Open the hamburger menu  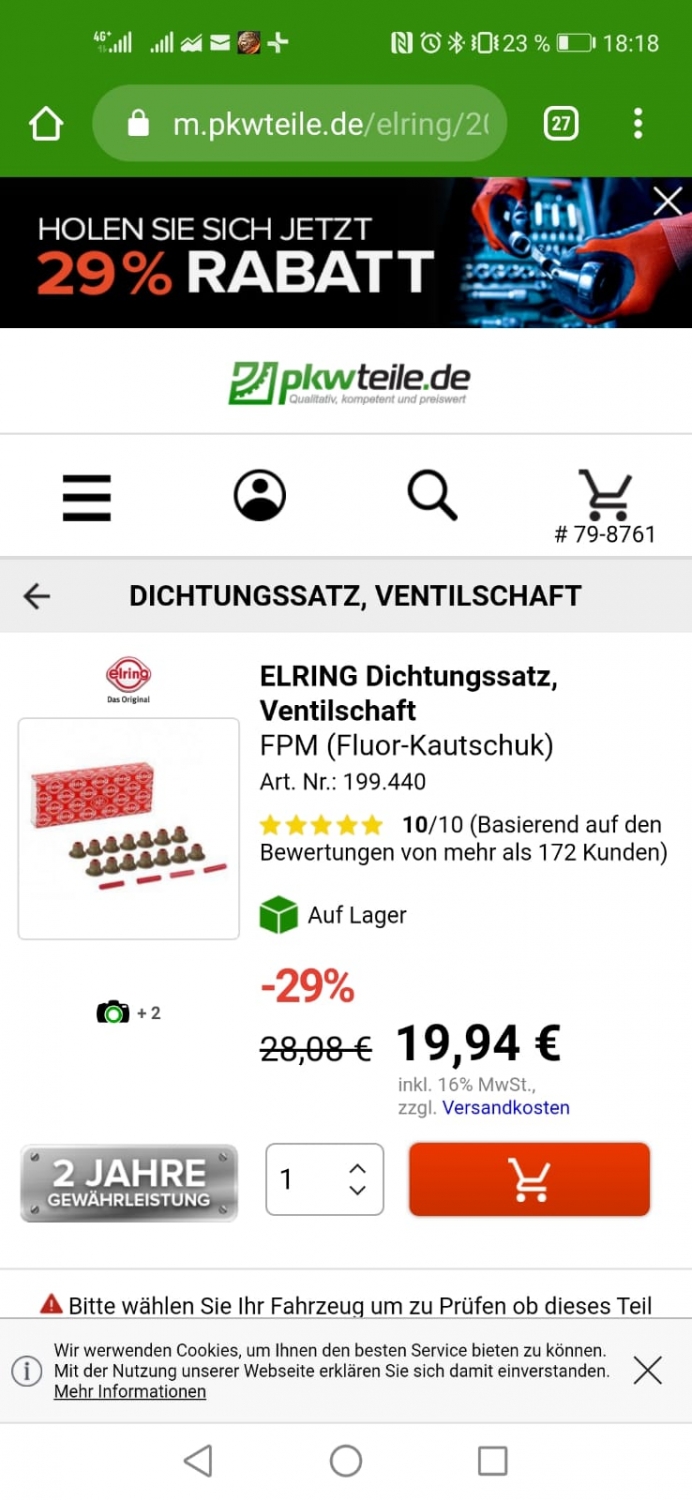[87, 497]
